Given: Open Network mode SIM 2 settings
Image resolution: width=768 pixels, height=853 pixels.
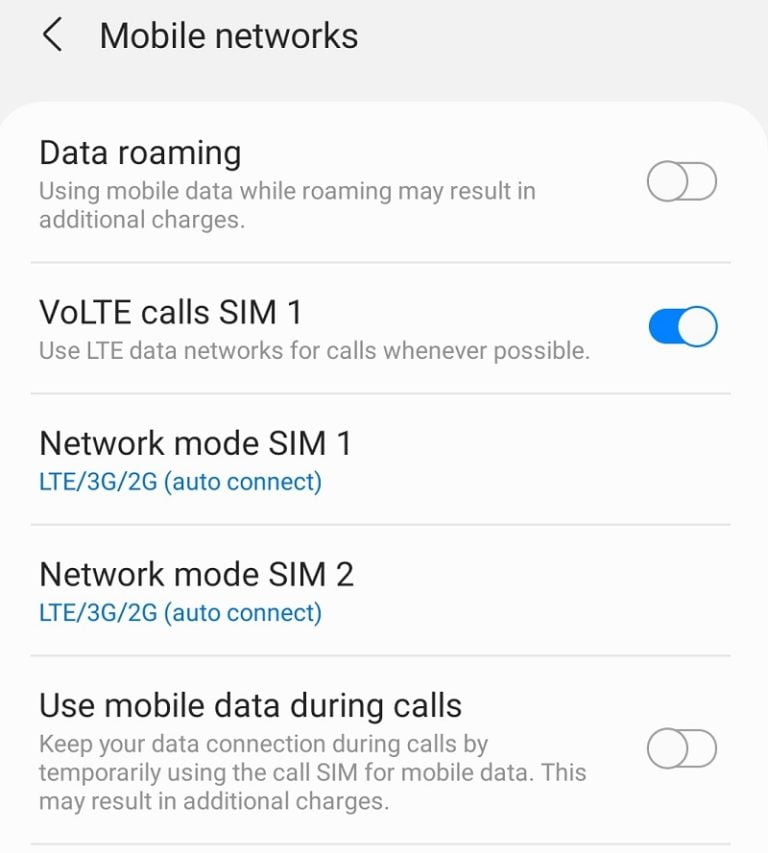Looking at the screenshot, I should pos(196,574).
